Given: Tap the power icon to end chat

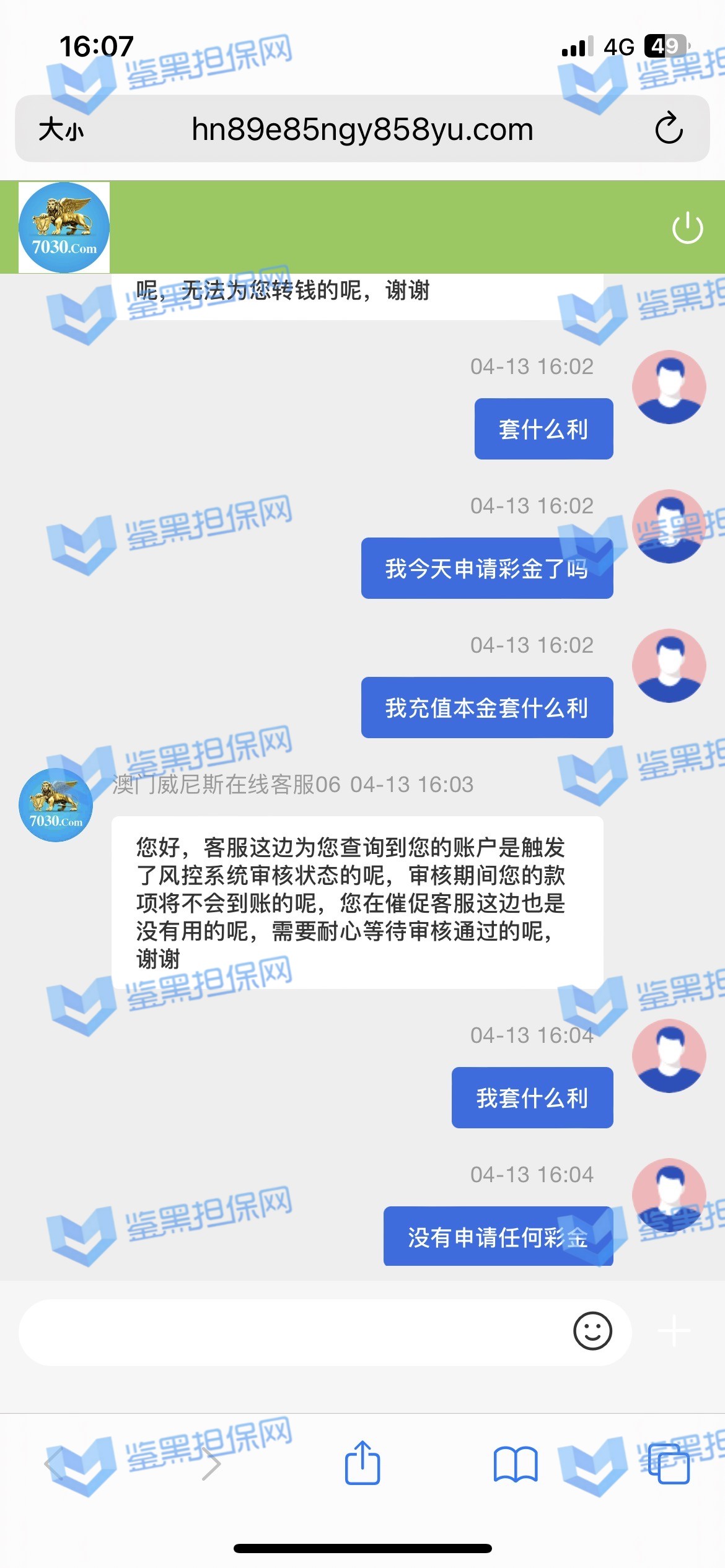Looking at the screenshot, I should click(x=687, y=228).
